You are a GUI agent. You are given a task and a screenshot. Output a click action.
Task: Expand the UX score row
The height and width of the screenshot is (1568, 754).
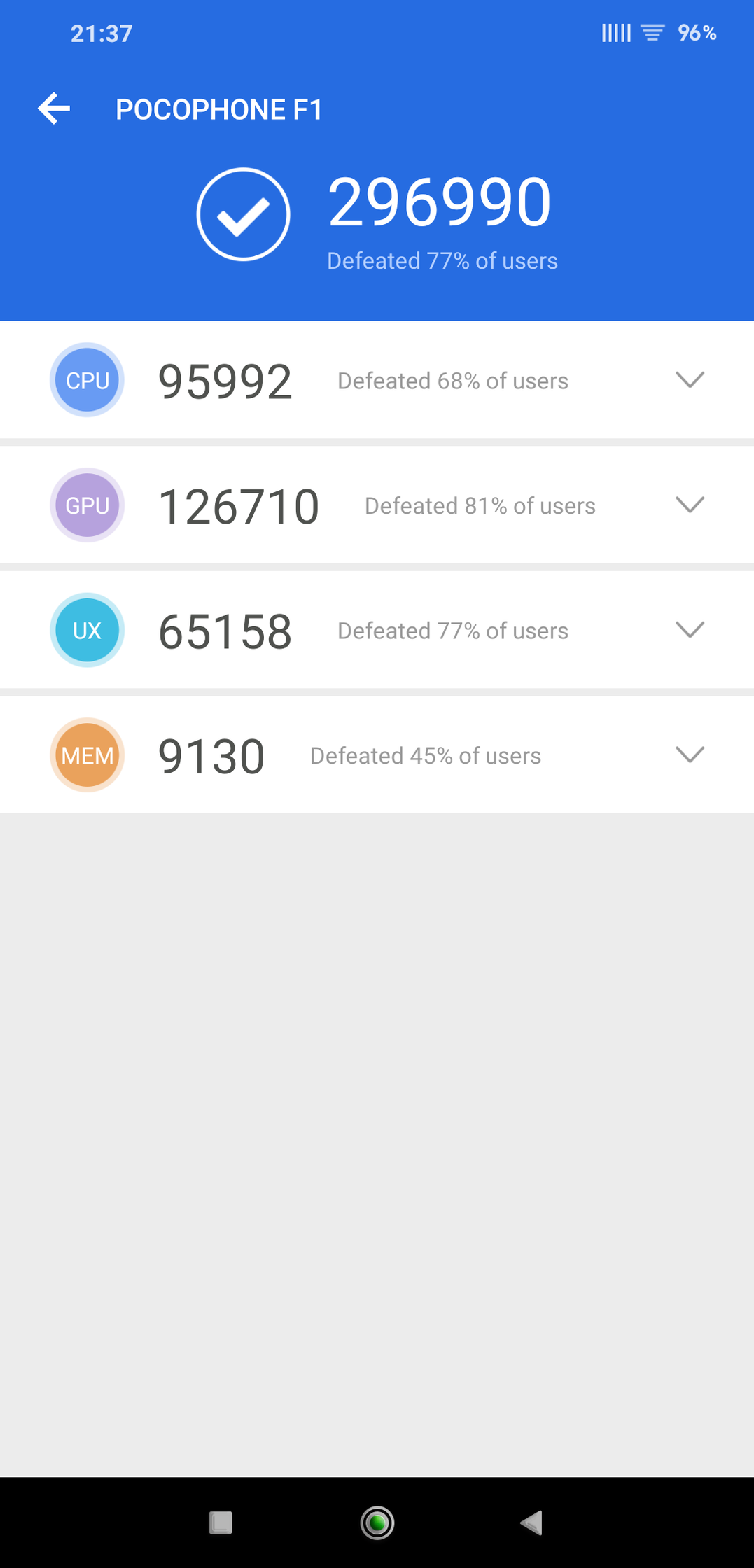[690, 629]
